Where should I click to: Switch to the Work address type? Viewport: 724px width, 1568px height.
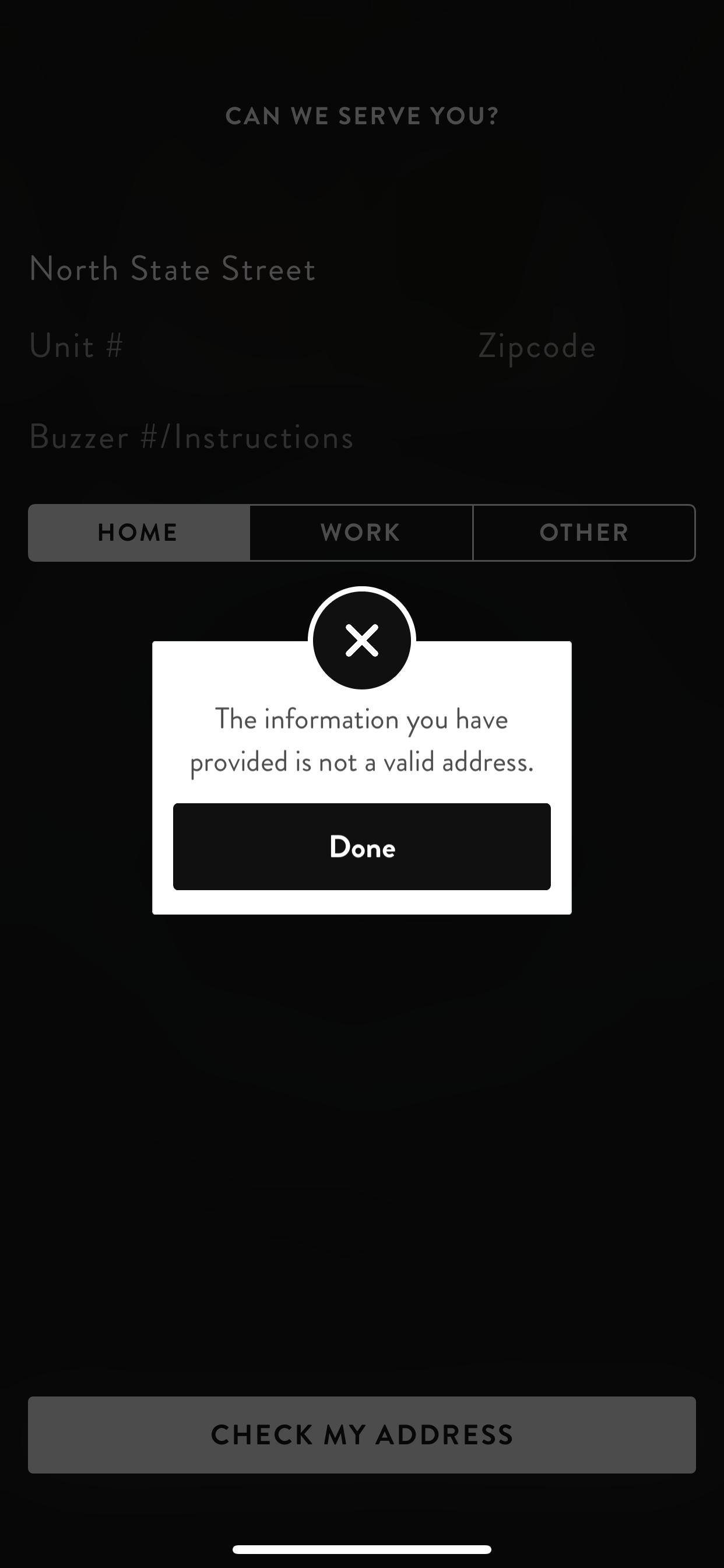click(361, 533)
